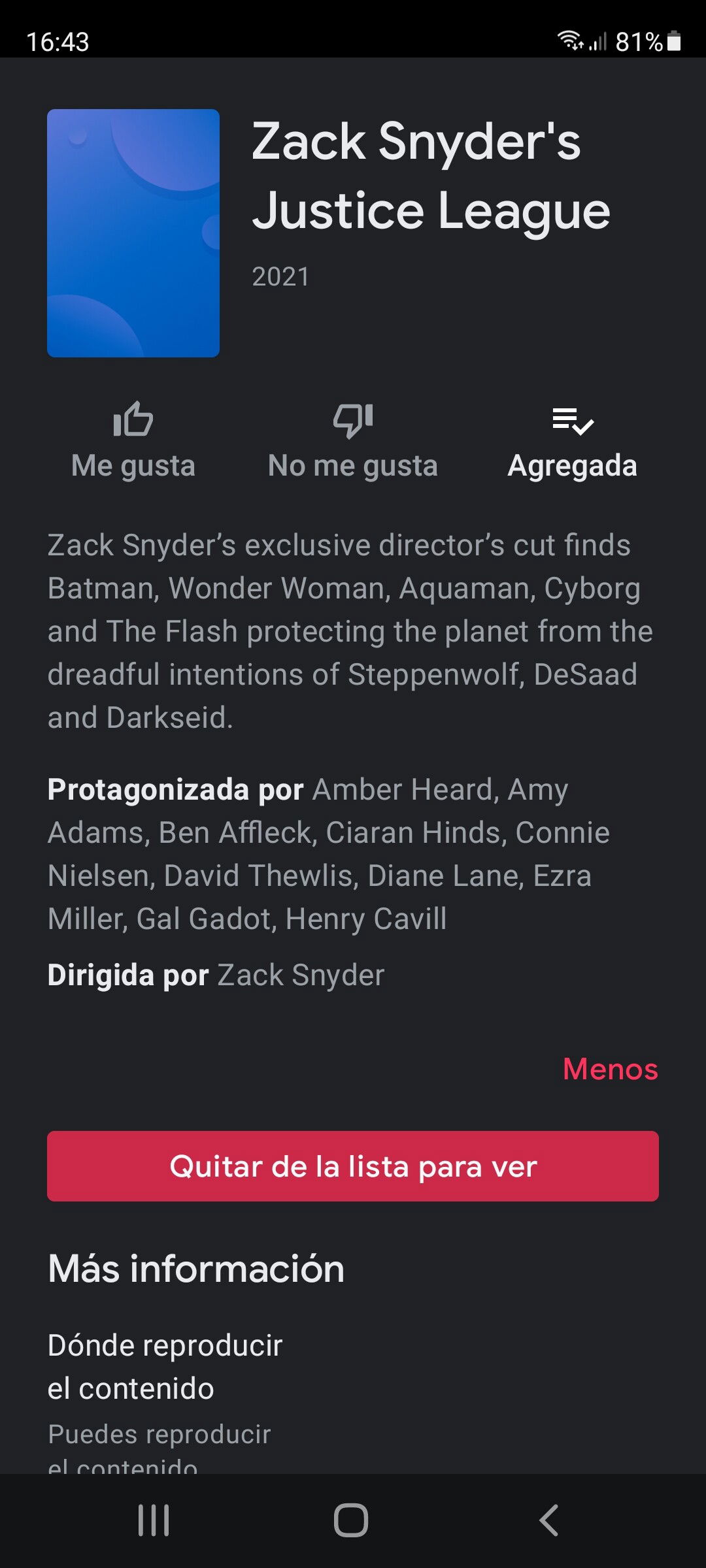This screenshot has width=706, height=1568.
Task: Collapse the description with Menos
Action: pos(611,1070)
